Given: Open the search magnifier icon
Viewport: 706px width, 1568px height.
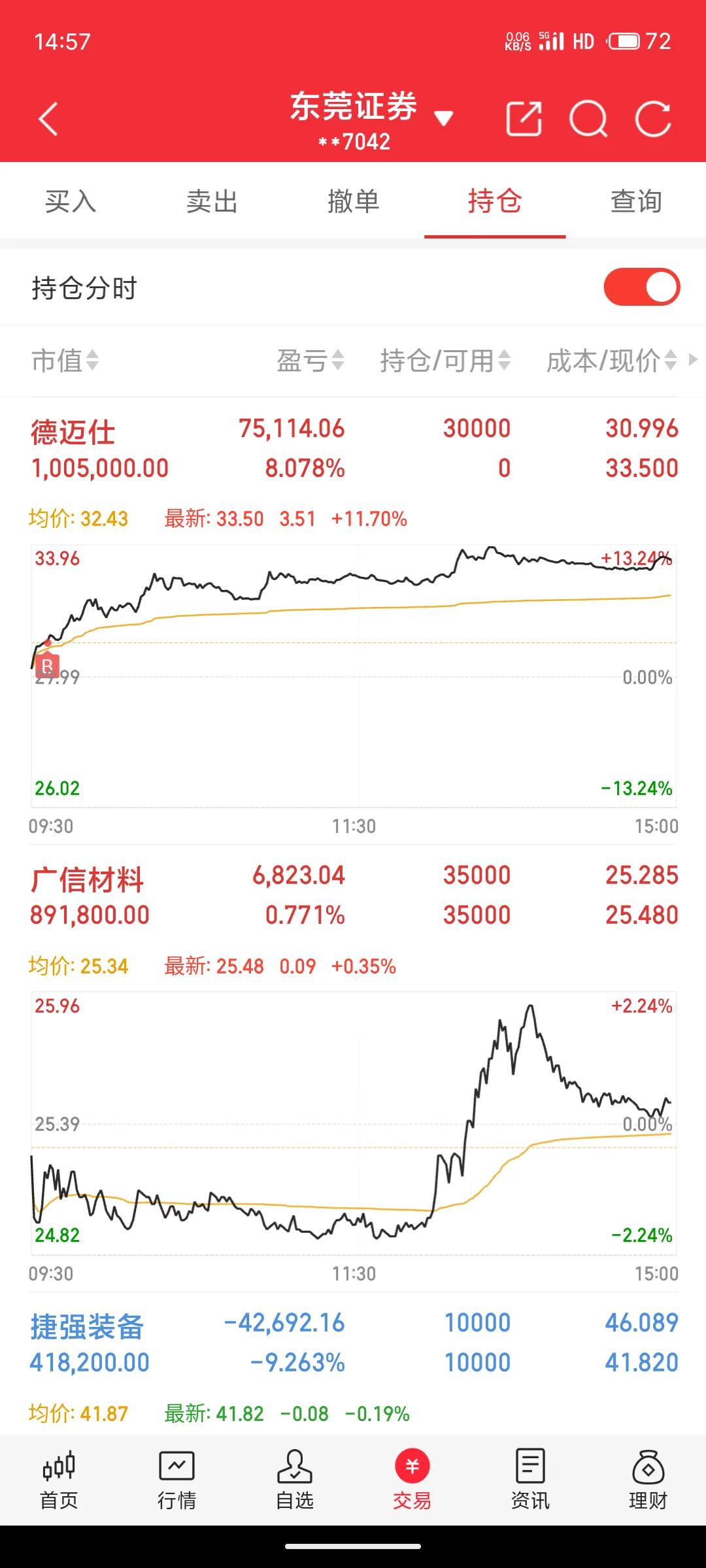Looking at the screenshot, I should point(588,119).
